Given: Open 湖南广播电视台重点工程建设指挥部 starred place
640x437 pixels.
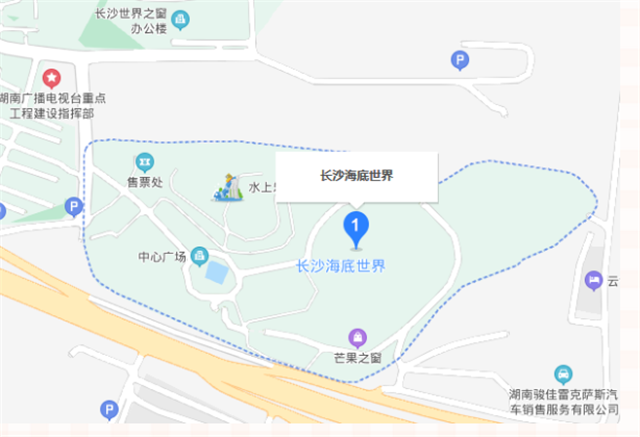Looking at the screenshot, I should (51, 78).
